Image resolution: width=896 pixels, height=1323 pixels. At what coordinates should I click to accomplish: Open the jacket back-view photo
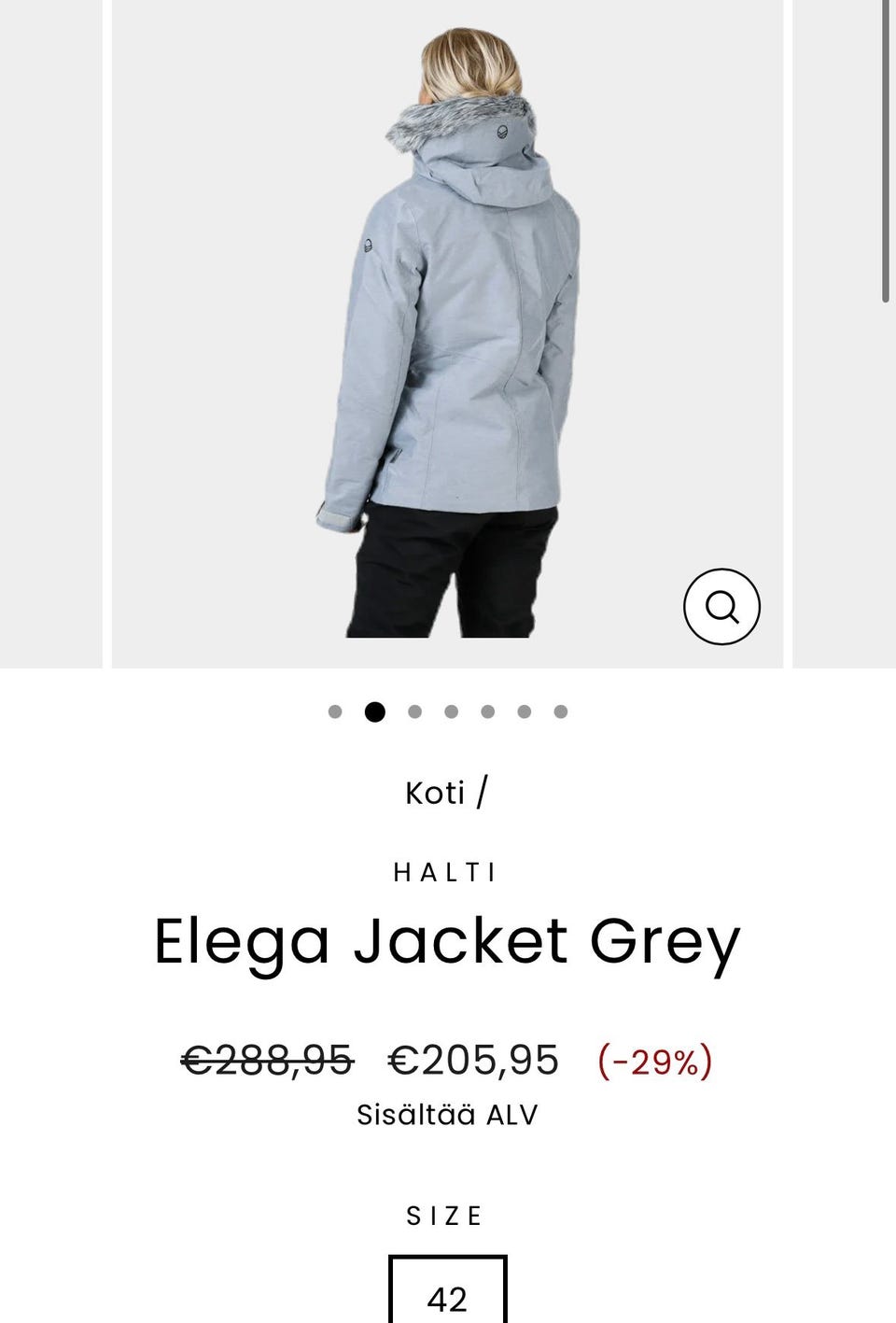[x=448, y=327]
